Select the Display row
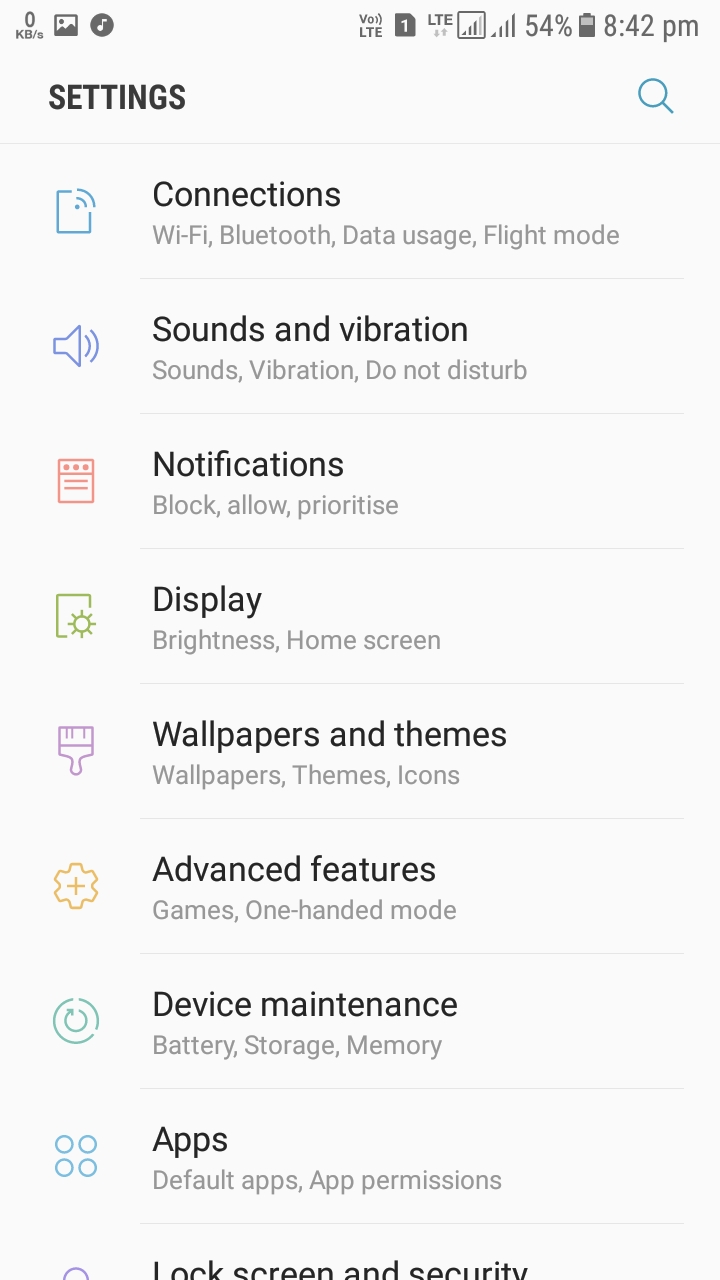720x1280 pixels. click(x=360, y=617)
